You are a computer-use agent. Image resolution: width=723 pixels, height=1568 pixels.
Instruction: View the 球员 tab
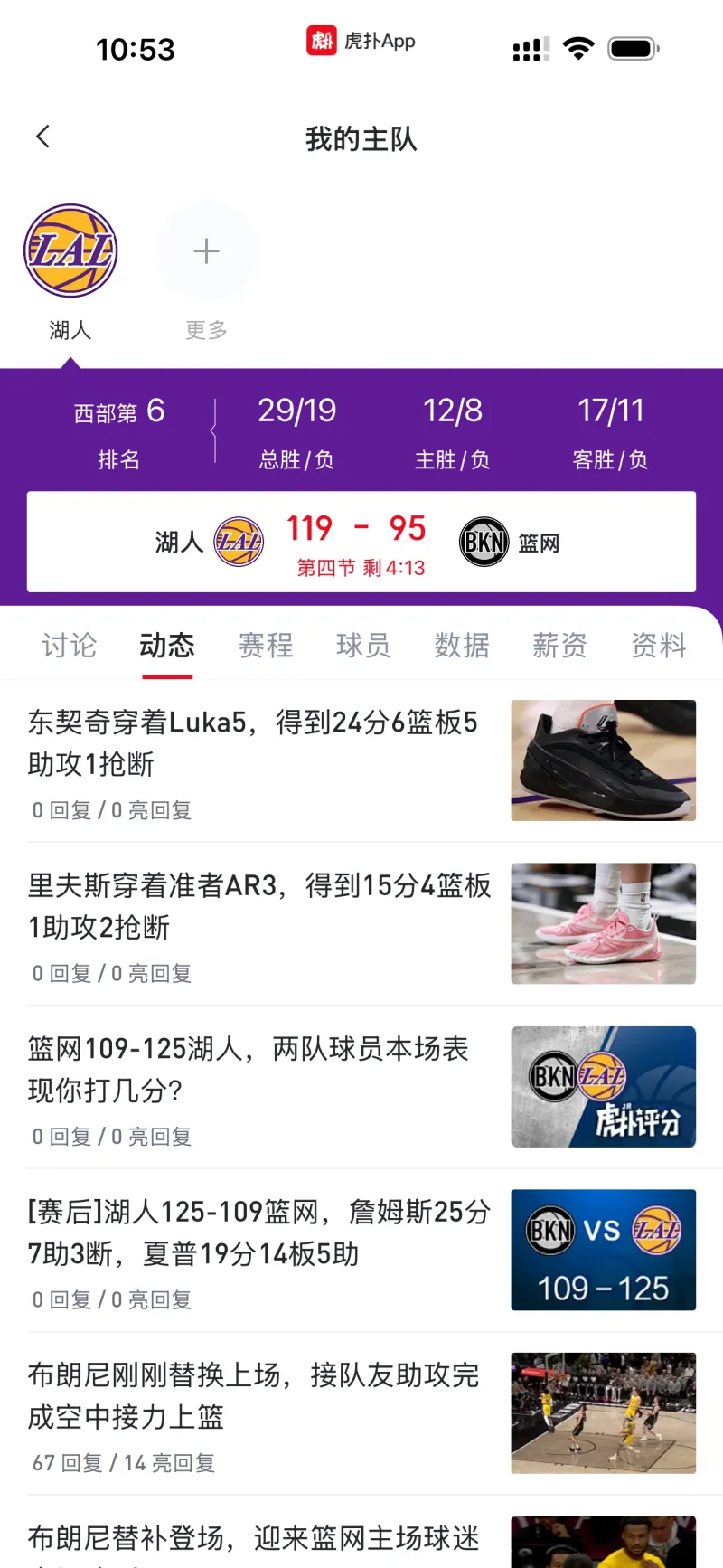click(x=363, y=646)
